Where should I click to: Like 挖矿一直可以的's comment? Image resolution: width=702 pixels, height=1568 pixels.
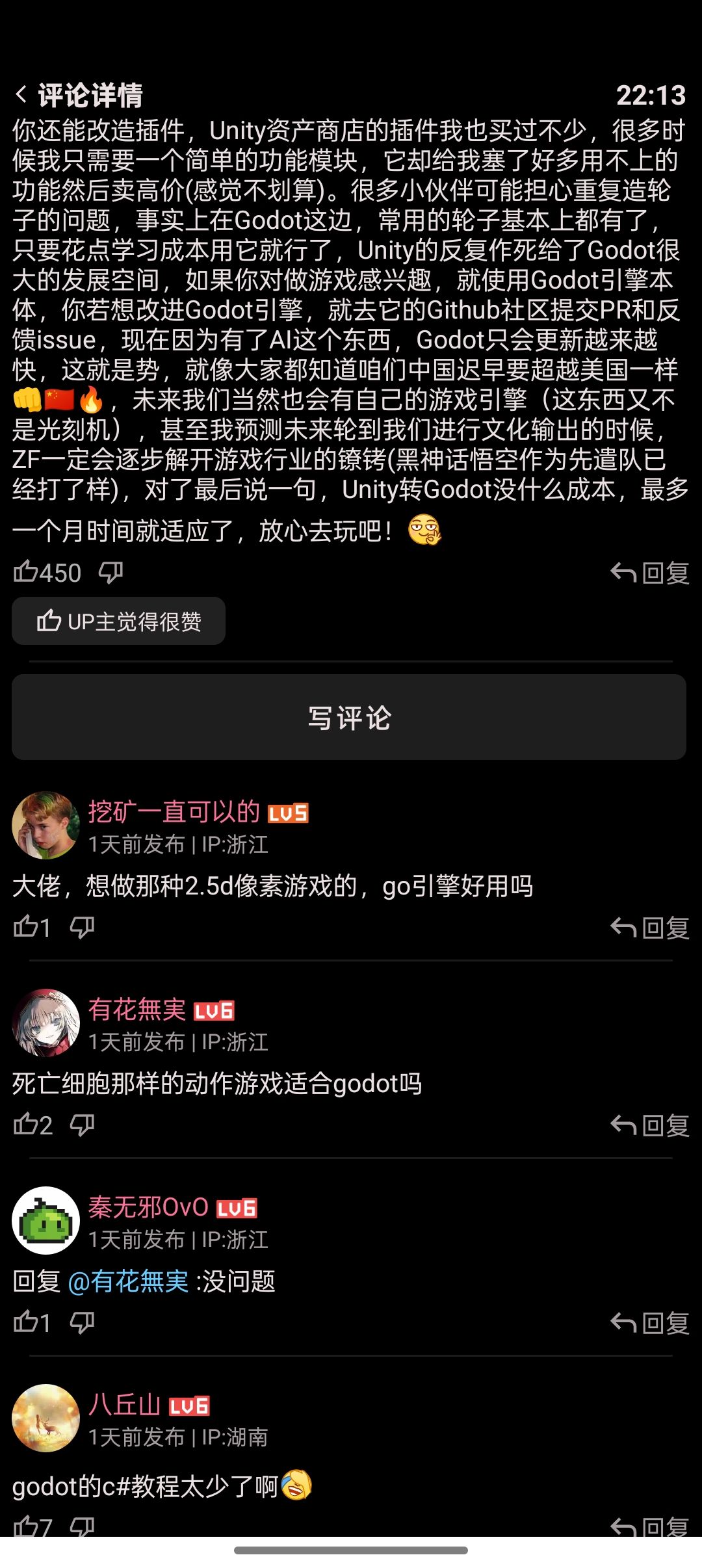coord(27,927)
